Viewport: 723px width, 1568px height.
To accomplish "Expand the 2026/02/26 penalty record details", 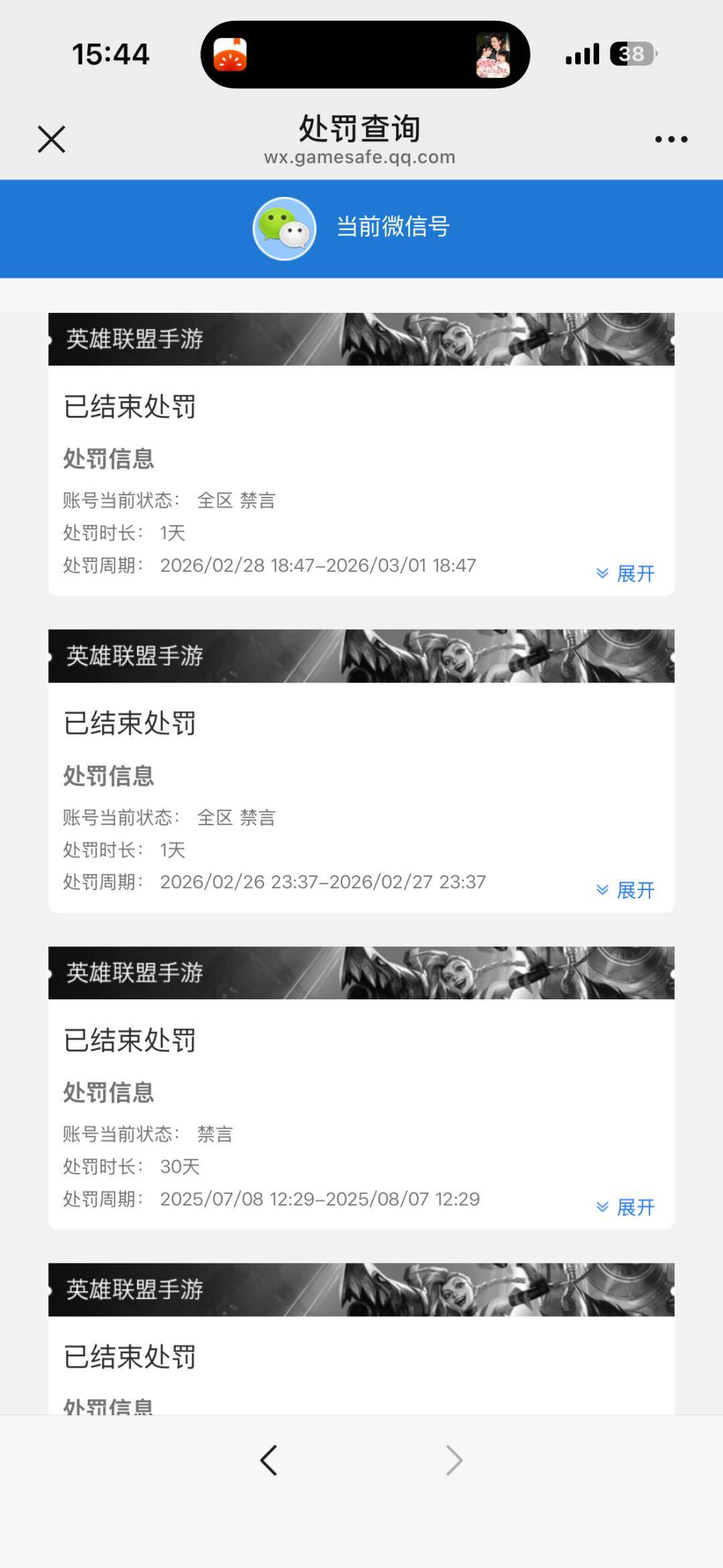I will click(625, 890).
